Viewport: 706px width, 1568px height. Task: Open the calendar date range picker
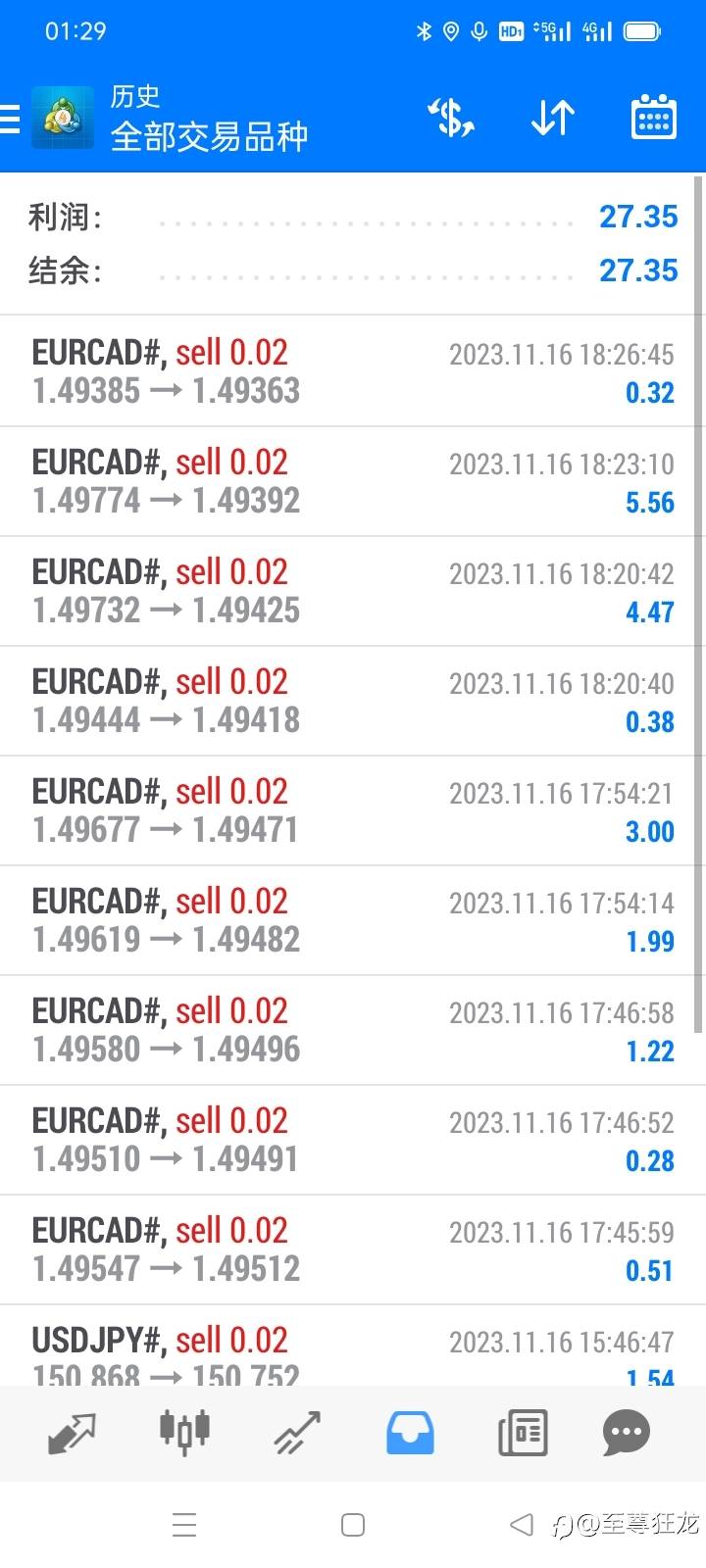point(653,119)
